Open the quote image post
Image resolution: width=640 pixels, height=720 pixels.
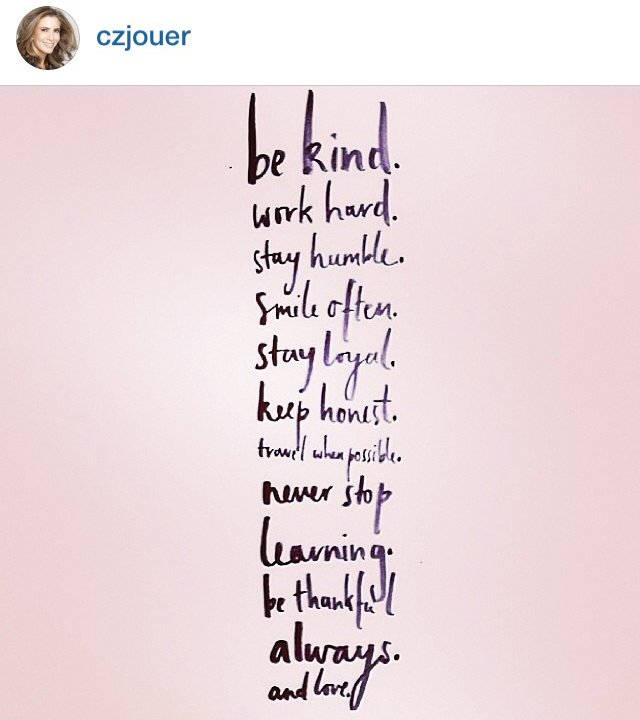tap(320, 400)
